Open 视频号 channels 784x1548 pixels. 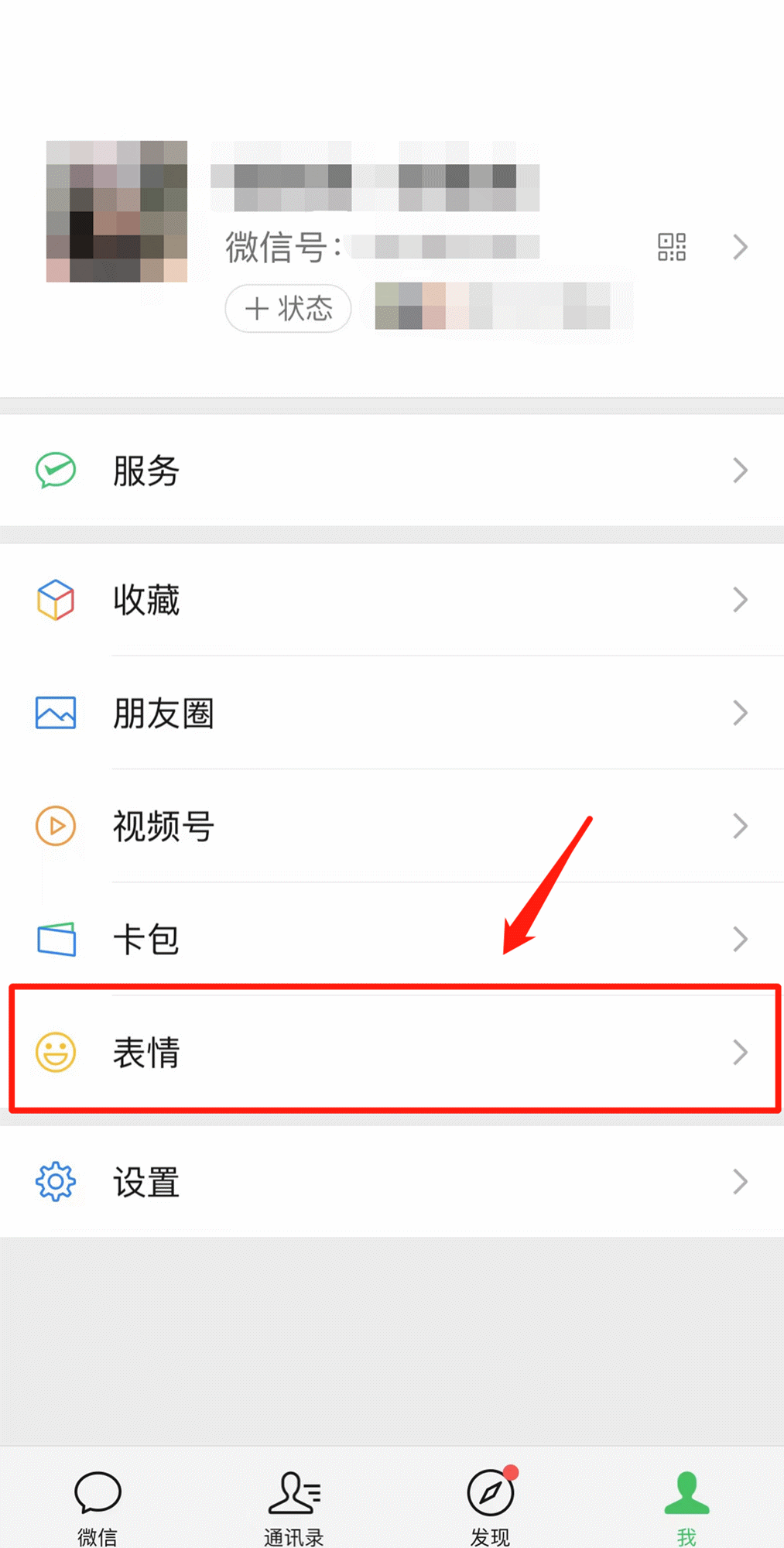pyautogui.click(x=392, y=826)
